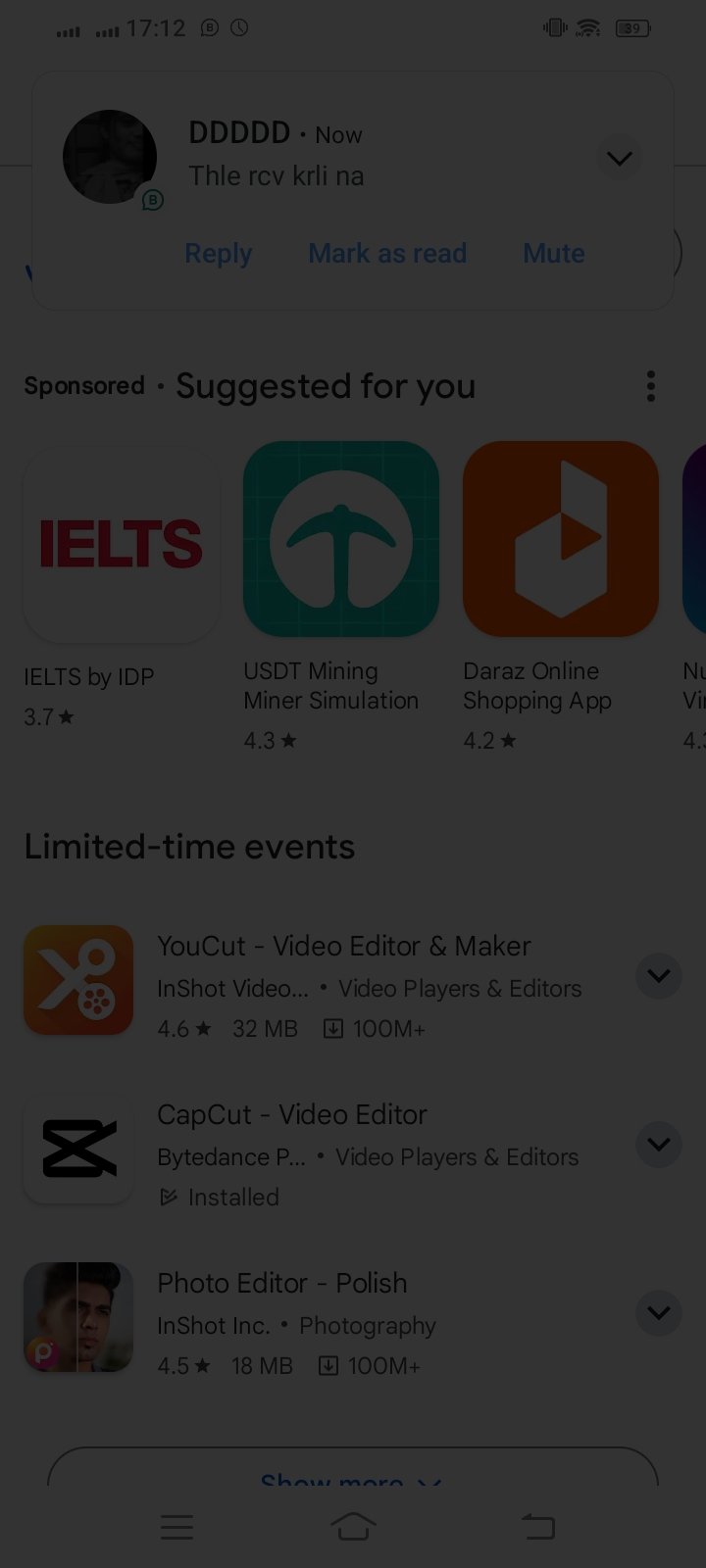Expand the YouCut event details chevron
This screenshot has width=706, height=1568.
658,976
